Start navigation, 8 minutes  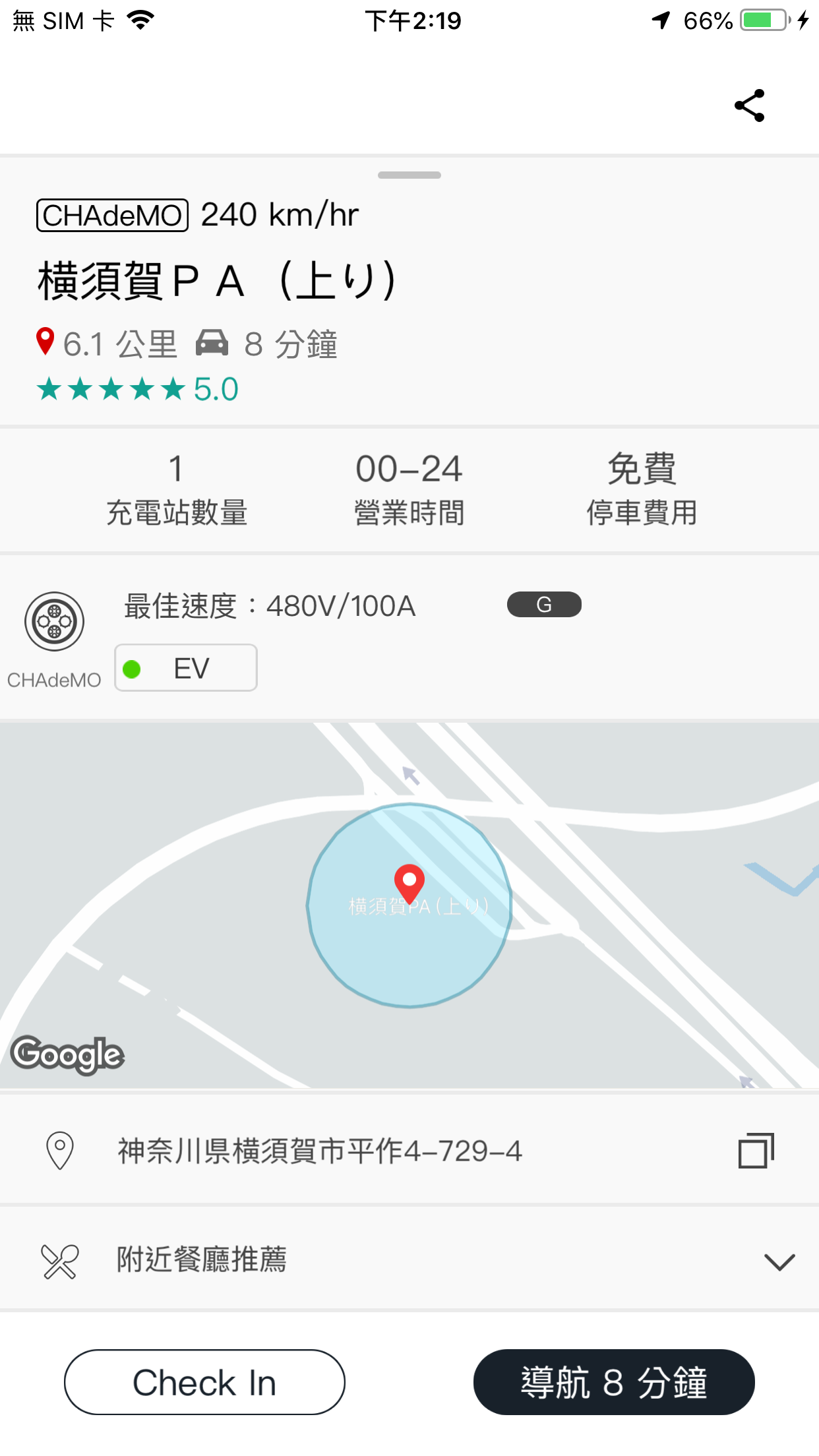point(614,1382)
